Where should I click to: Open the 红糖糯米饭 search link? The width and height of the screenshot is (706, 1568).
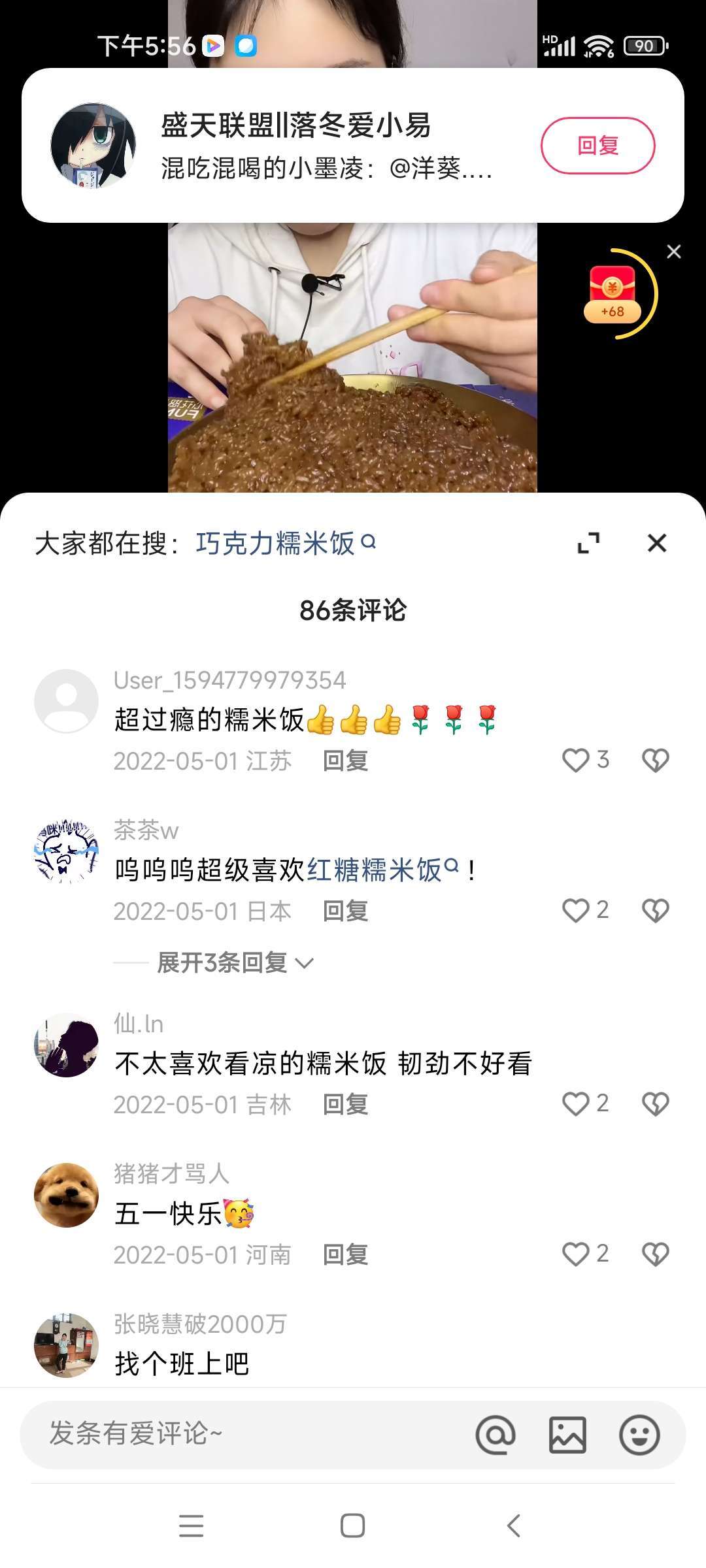coord(382,870)
